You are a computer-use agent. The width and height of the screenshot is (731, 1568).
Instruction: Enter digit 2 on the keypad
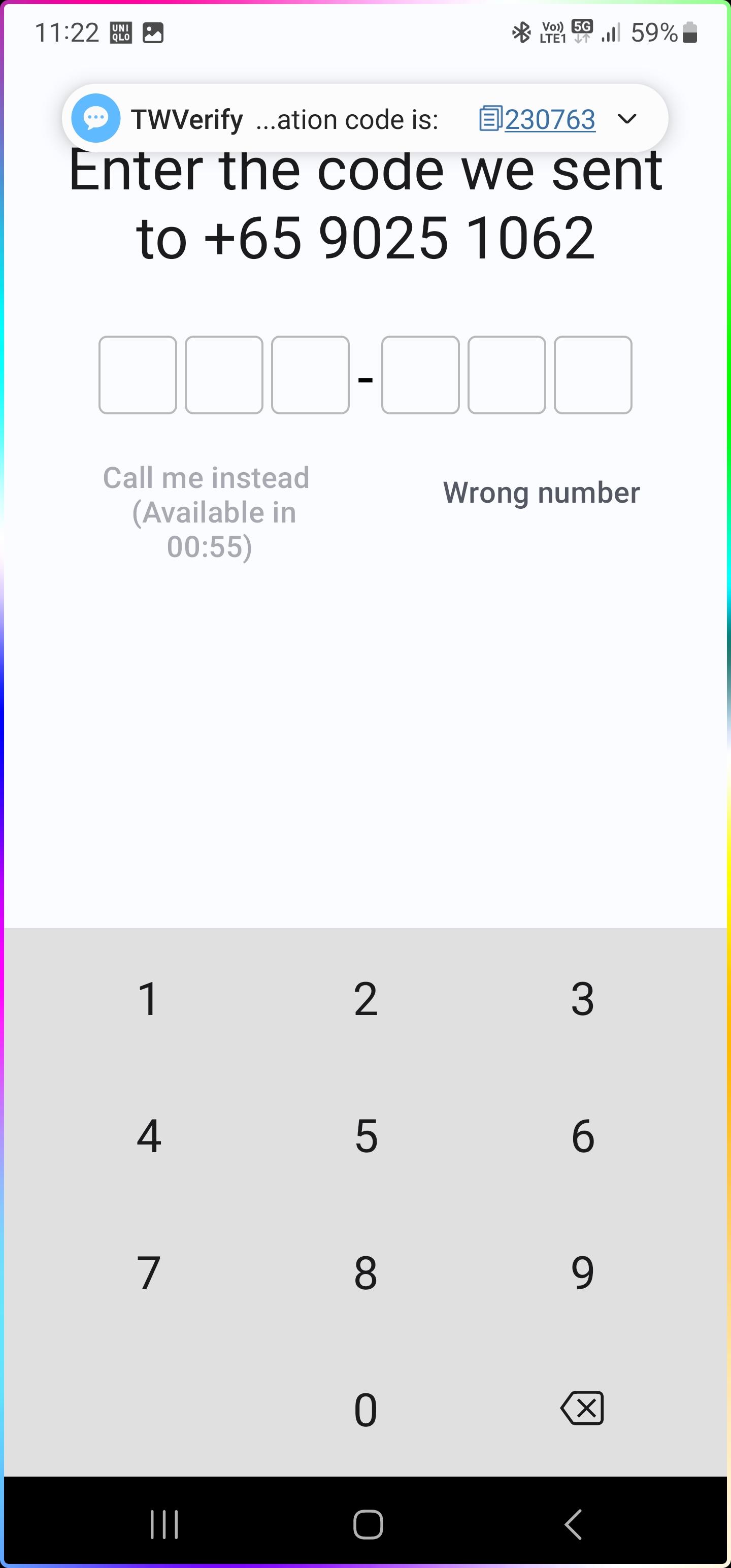point(366,999)
